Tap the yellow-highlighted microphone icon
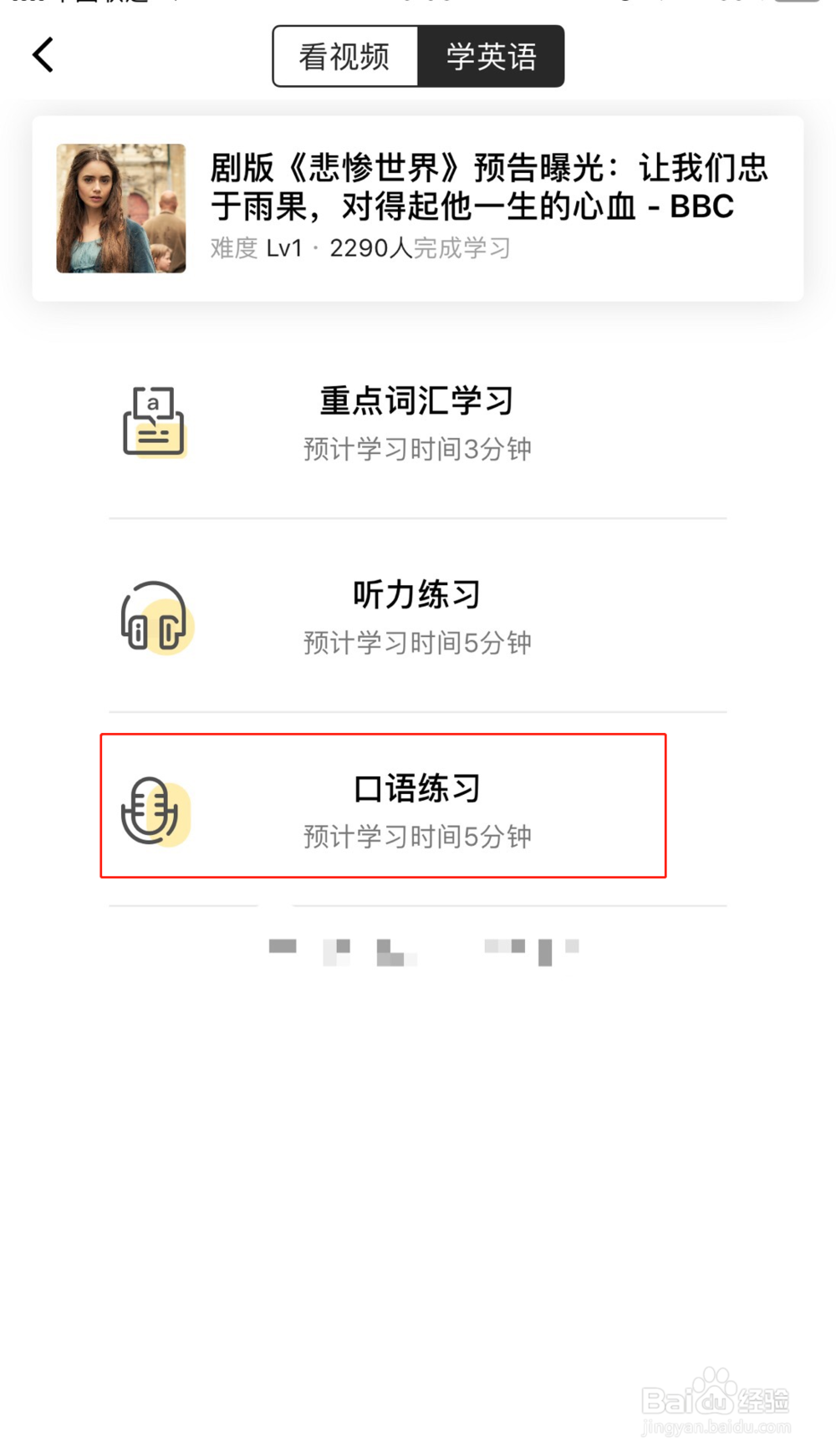Viewport: 836px width, 1456px height. [x=153, y=811]
